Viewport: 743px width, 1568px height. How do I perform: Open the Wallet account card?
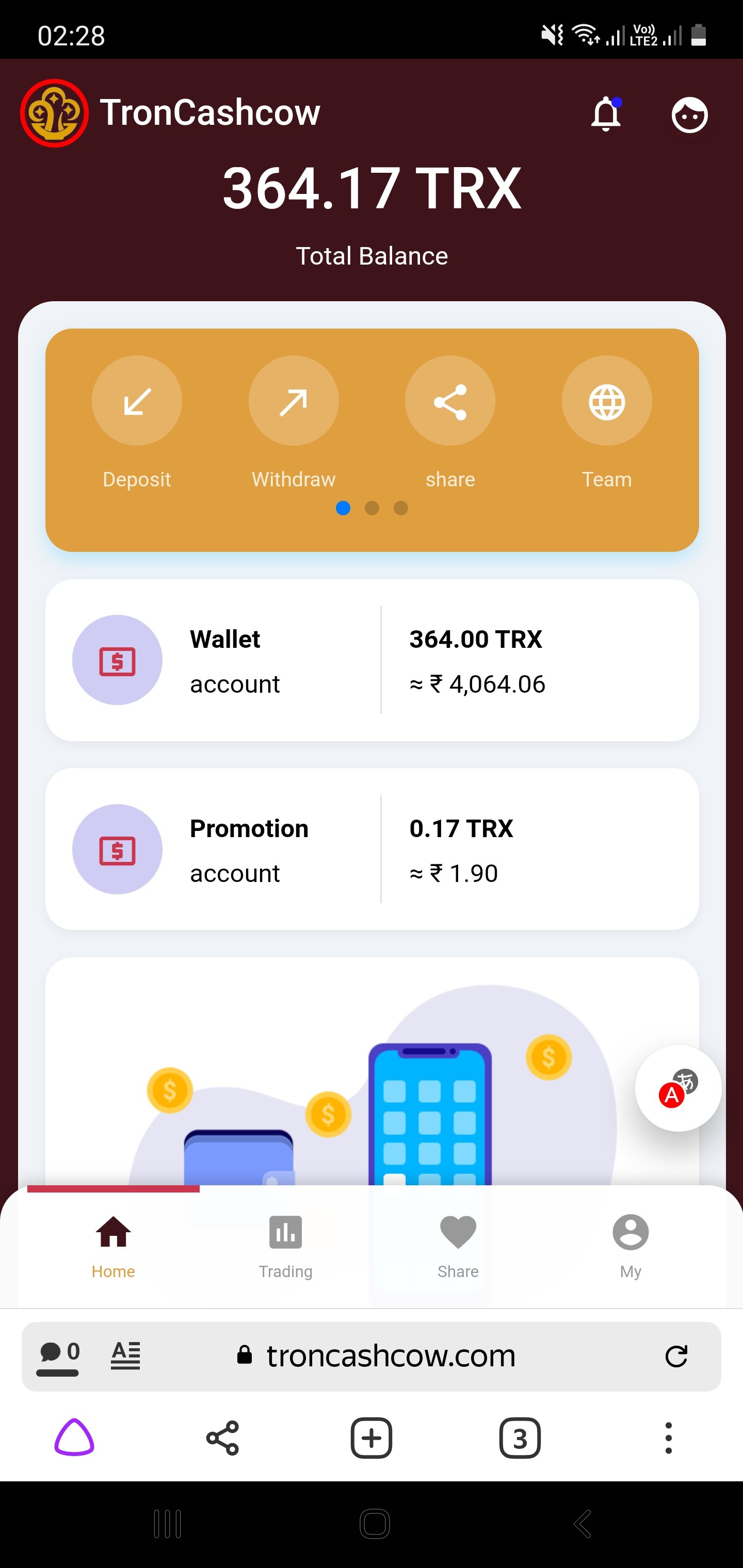[x=372, y=660]
